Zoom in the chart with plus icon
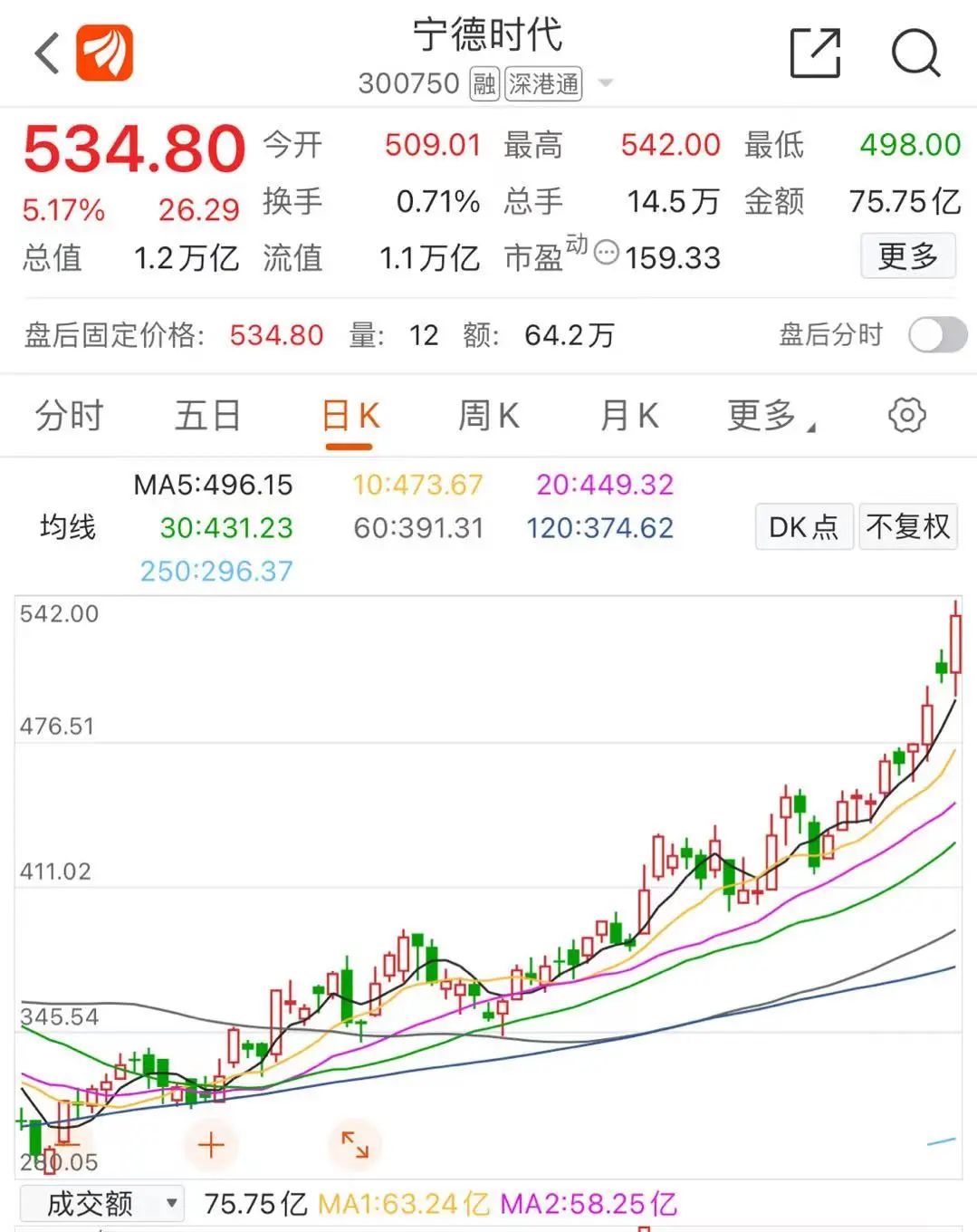Viewport: 977px width, 1232px height. (x=211, y=1145)
